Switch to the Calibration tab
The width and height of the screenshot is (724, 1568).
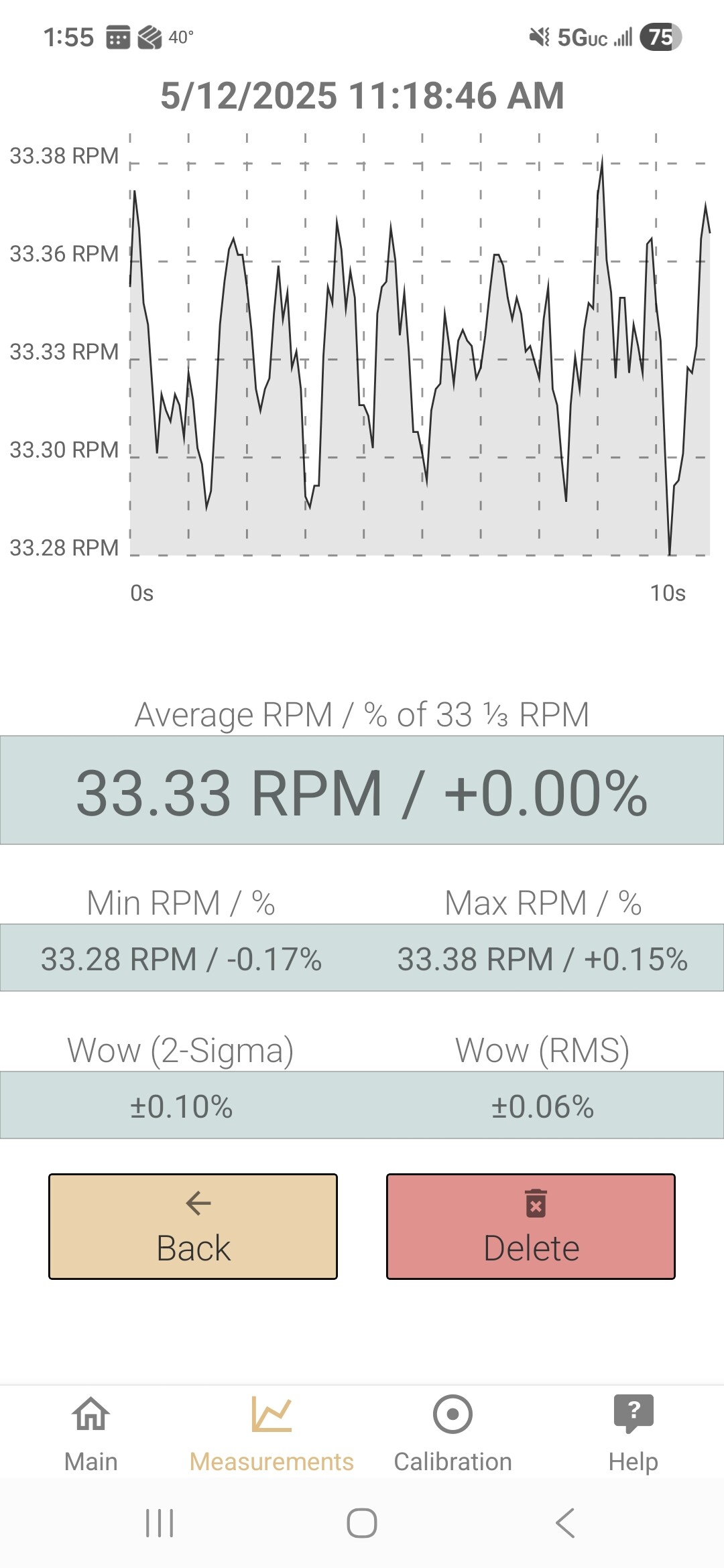(x=452, y=1434)
